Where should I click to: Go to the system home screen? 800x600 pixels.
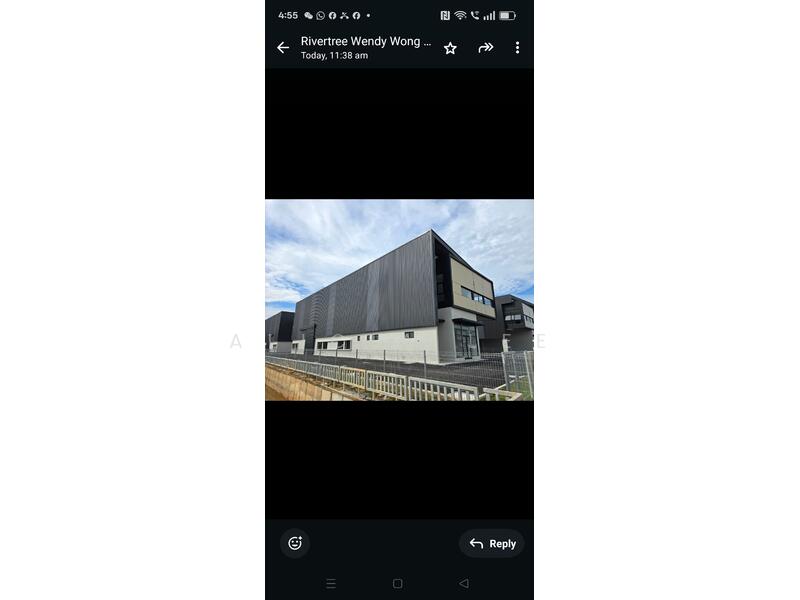pyautogui.click(x=398, y=583)
